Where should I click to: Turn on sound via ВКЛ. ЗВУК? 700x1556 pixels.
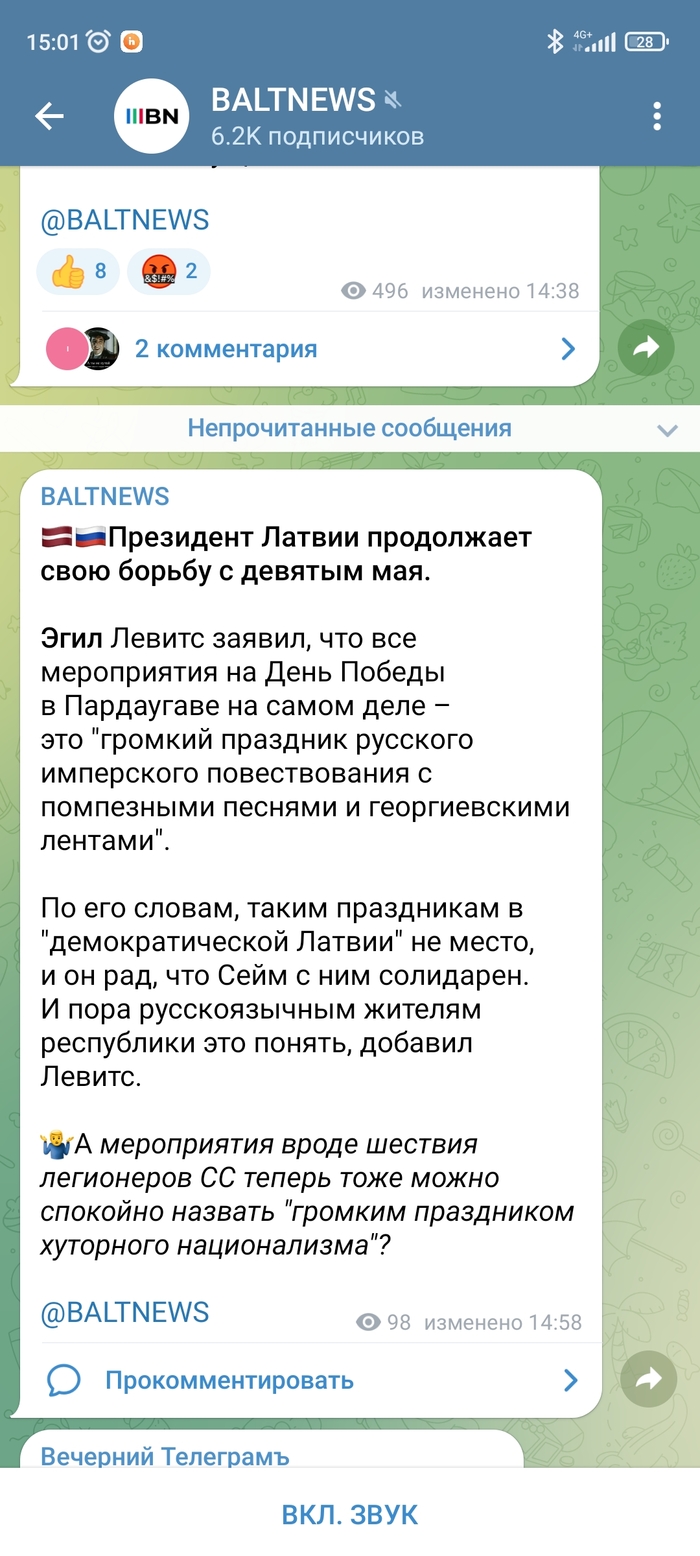(350, 1514)
